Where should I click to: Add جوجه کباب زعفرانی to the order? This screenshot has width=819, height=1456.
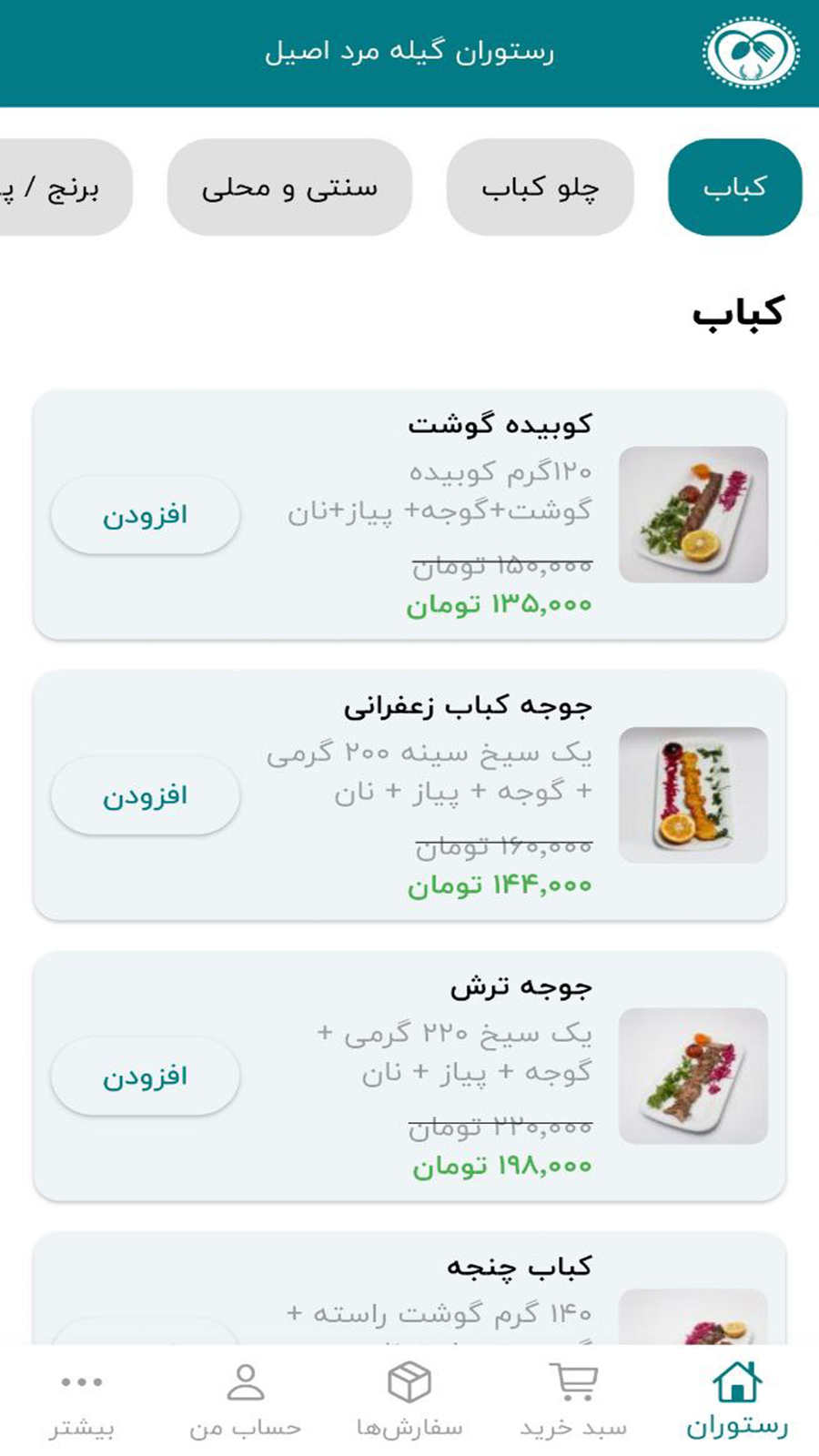[146, 795]
